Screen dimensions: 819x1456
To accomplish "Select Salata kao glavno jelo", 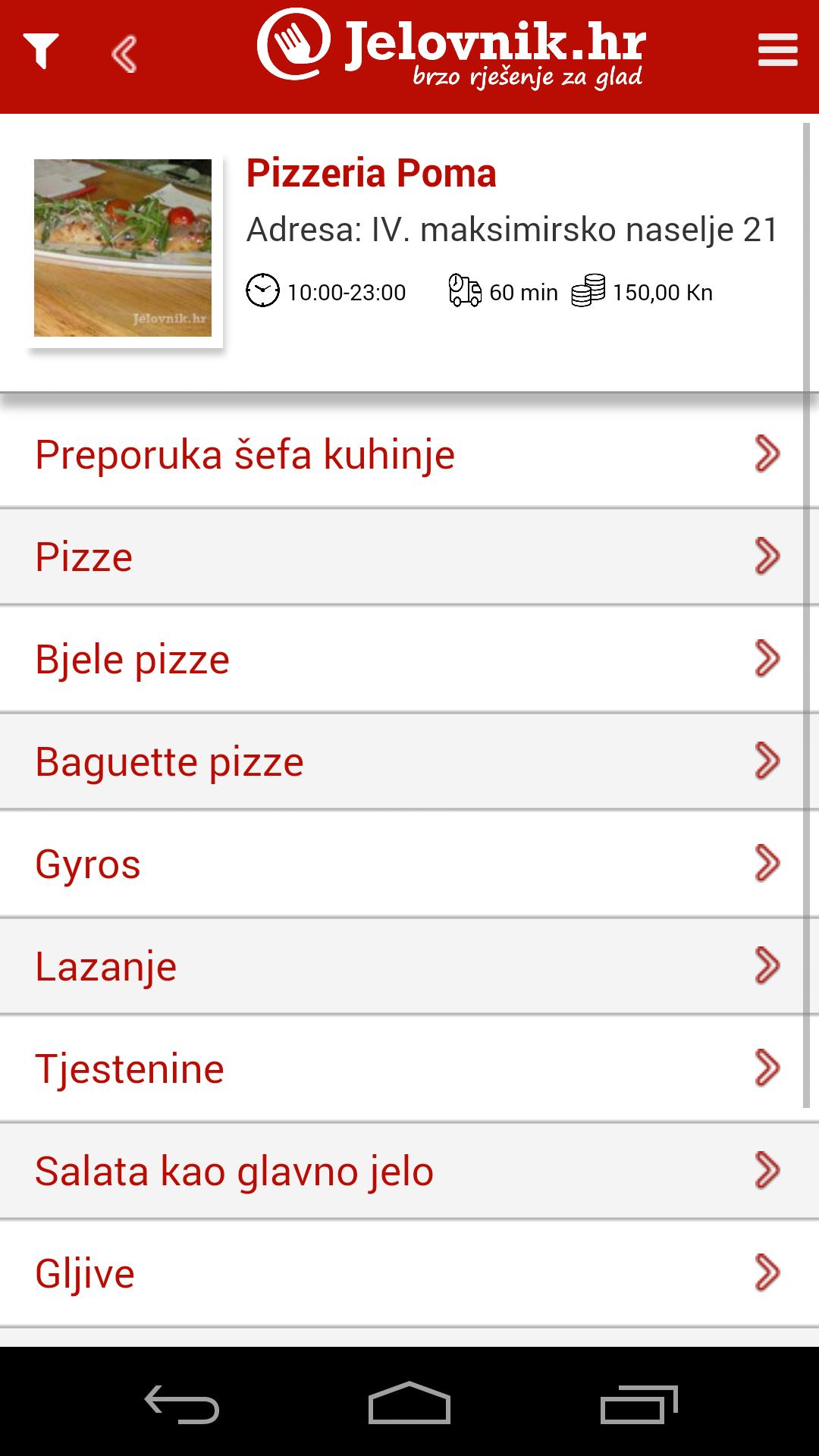I will [234, 1170].
